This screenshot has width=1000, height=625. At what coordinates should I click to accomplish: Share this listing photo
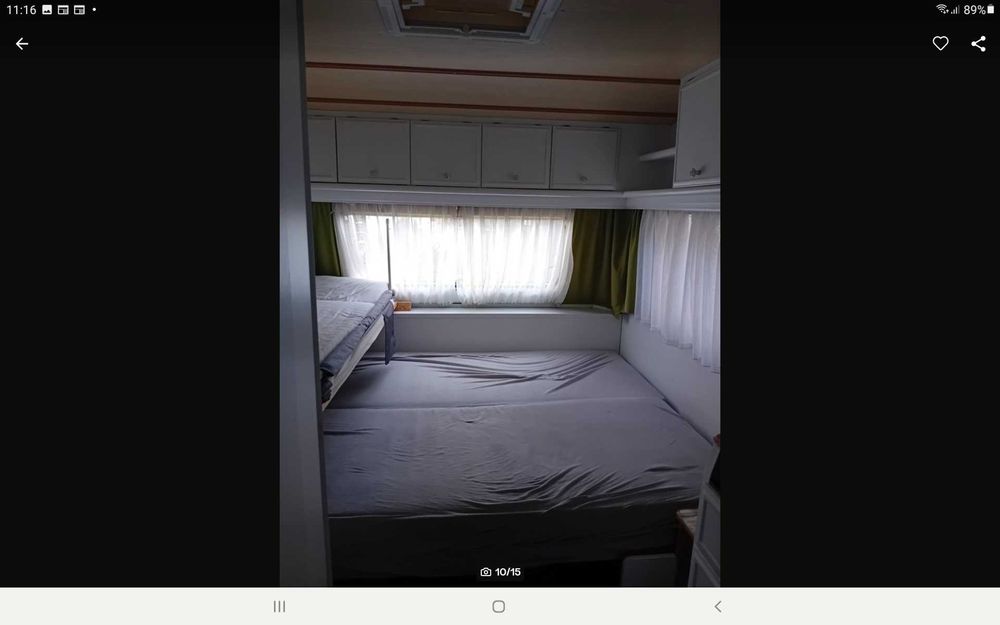point(978,44)
